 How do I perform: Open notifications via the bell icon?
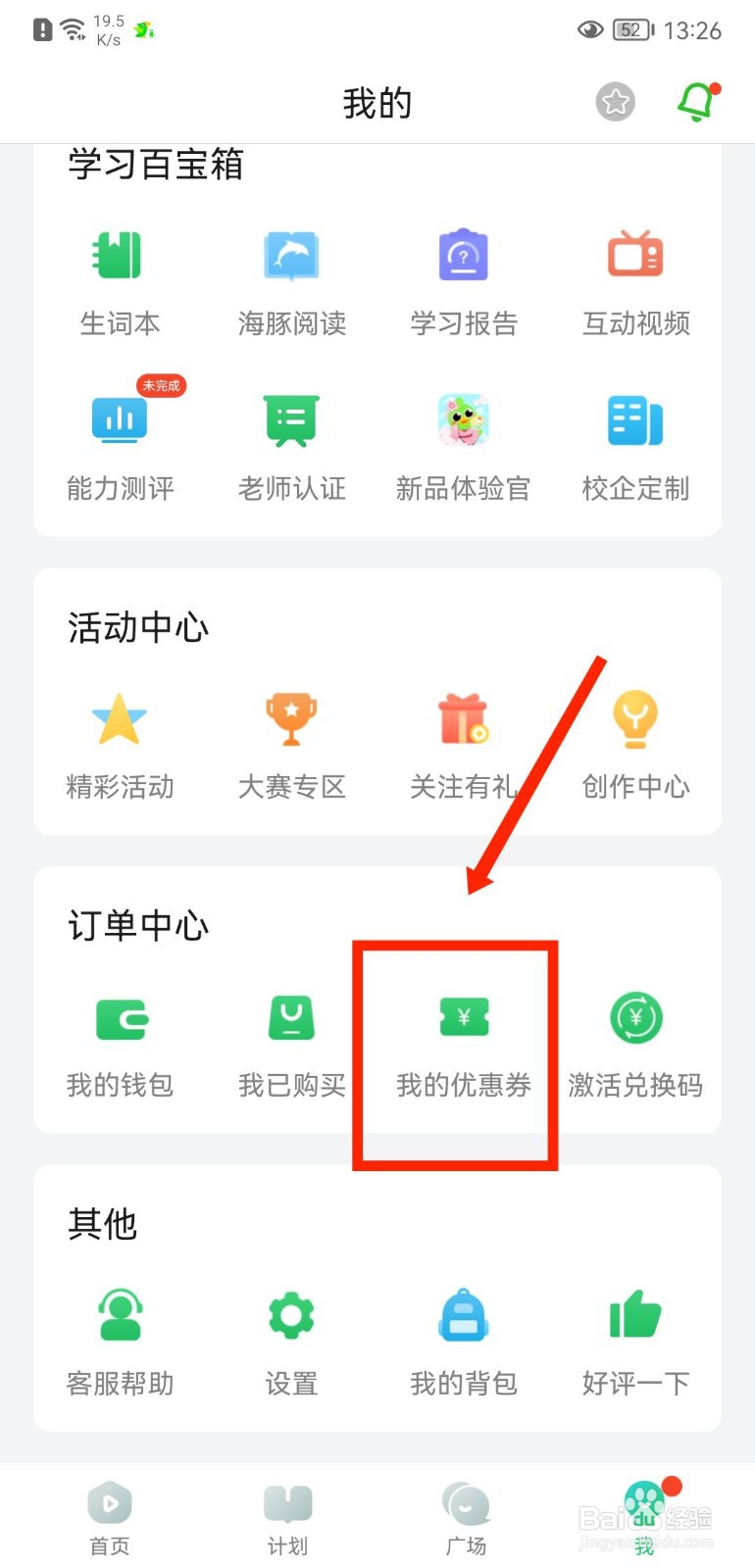click(696, 101)
